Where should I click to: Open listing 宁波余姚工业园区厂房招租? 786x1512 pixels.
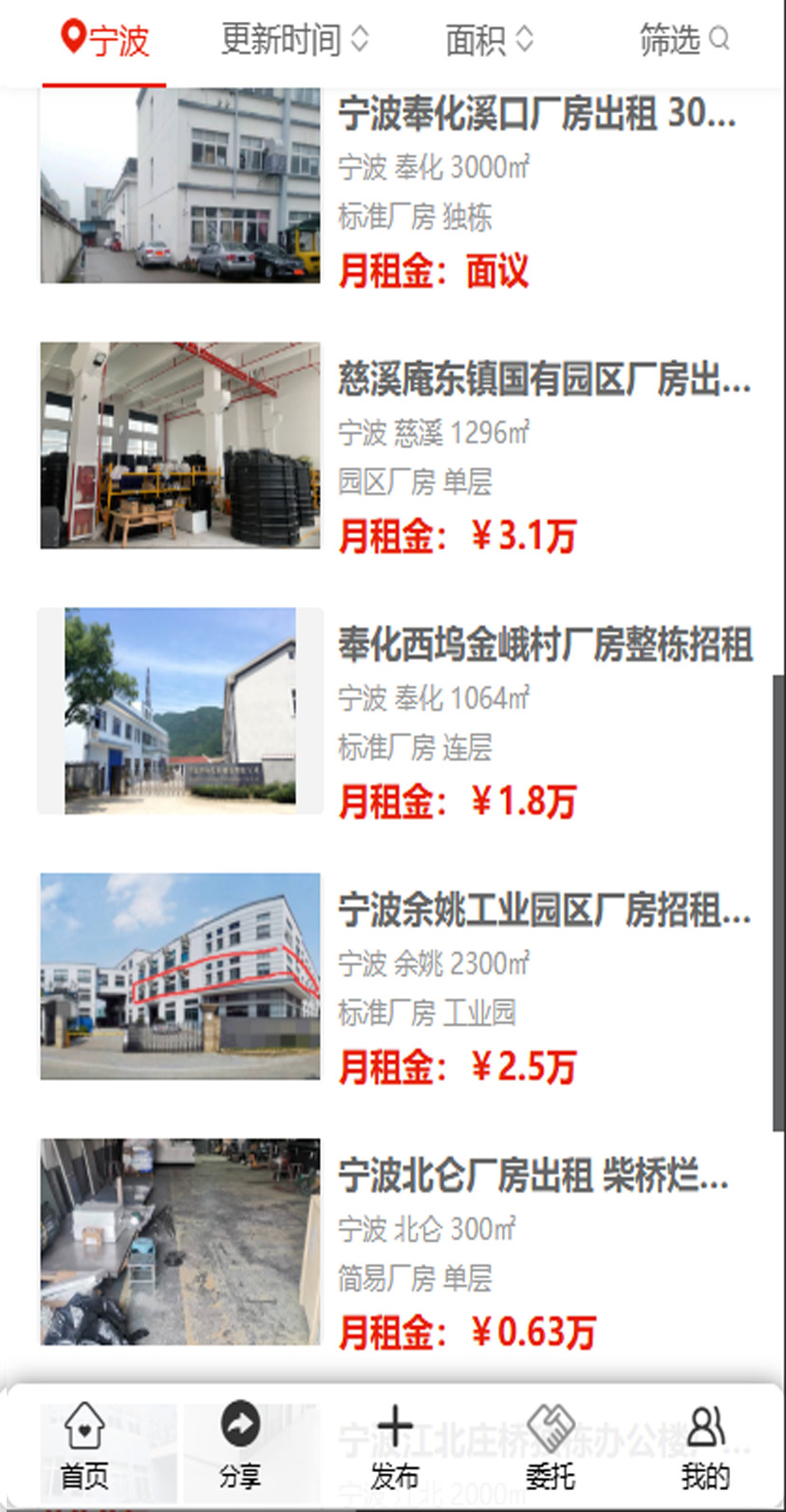tap(544, 911)
